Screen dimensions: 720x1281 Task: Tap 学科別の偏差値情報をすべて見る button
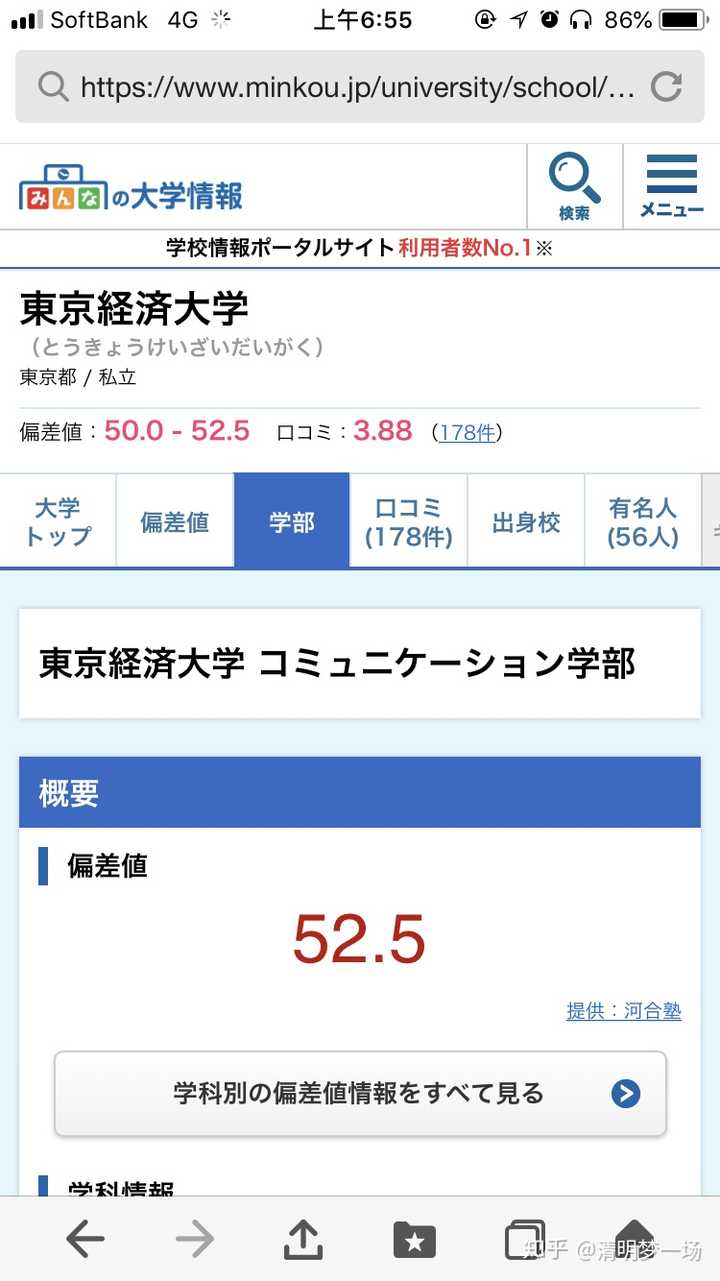click(x=360, y=1093)
